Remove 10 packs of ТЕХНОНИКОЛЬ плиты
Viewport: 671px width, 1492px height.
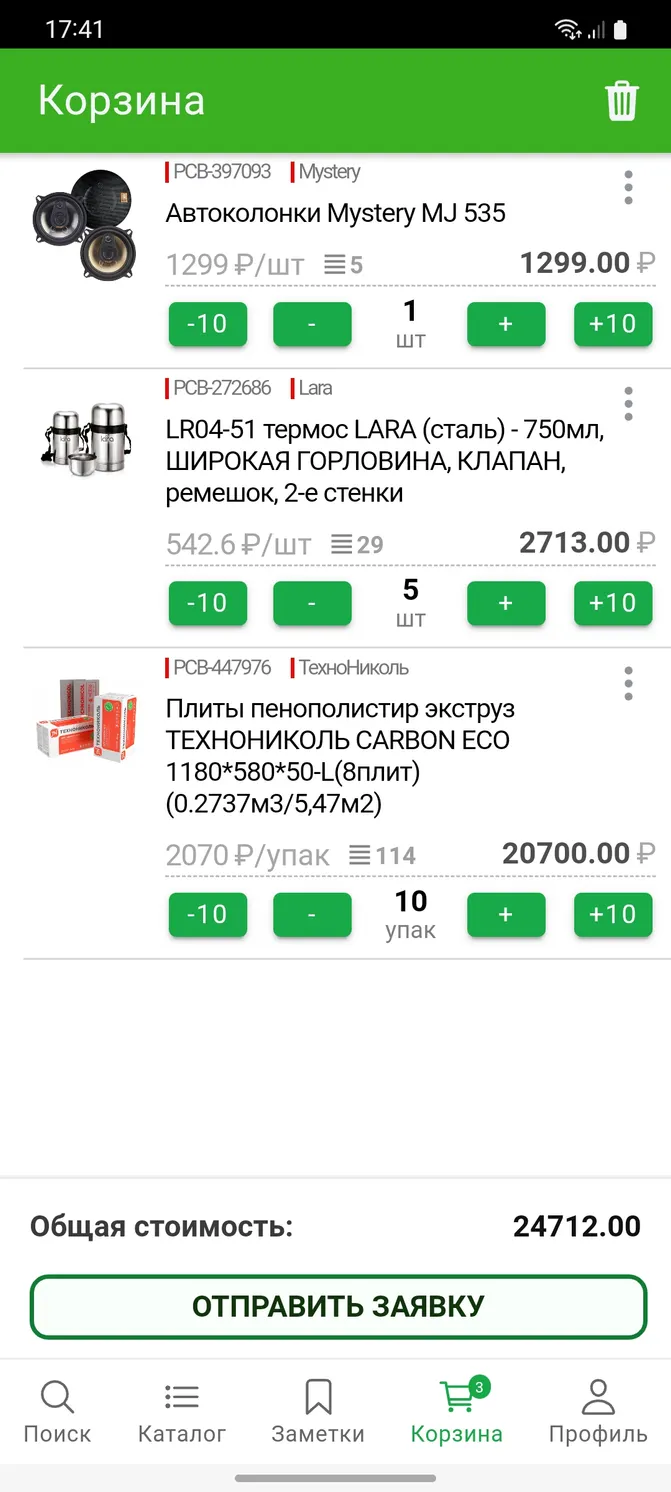(207, 914)
